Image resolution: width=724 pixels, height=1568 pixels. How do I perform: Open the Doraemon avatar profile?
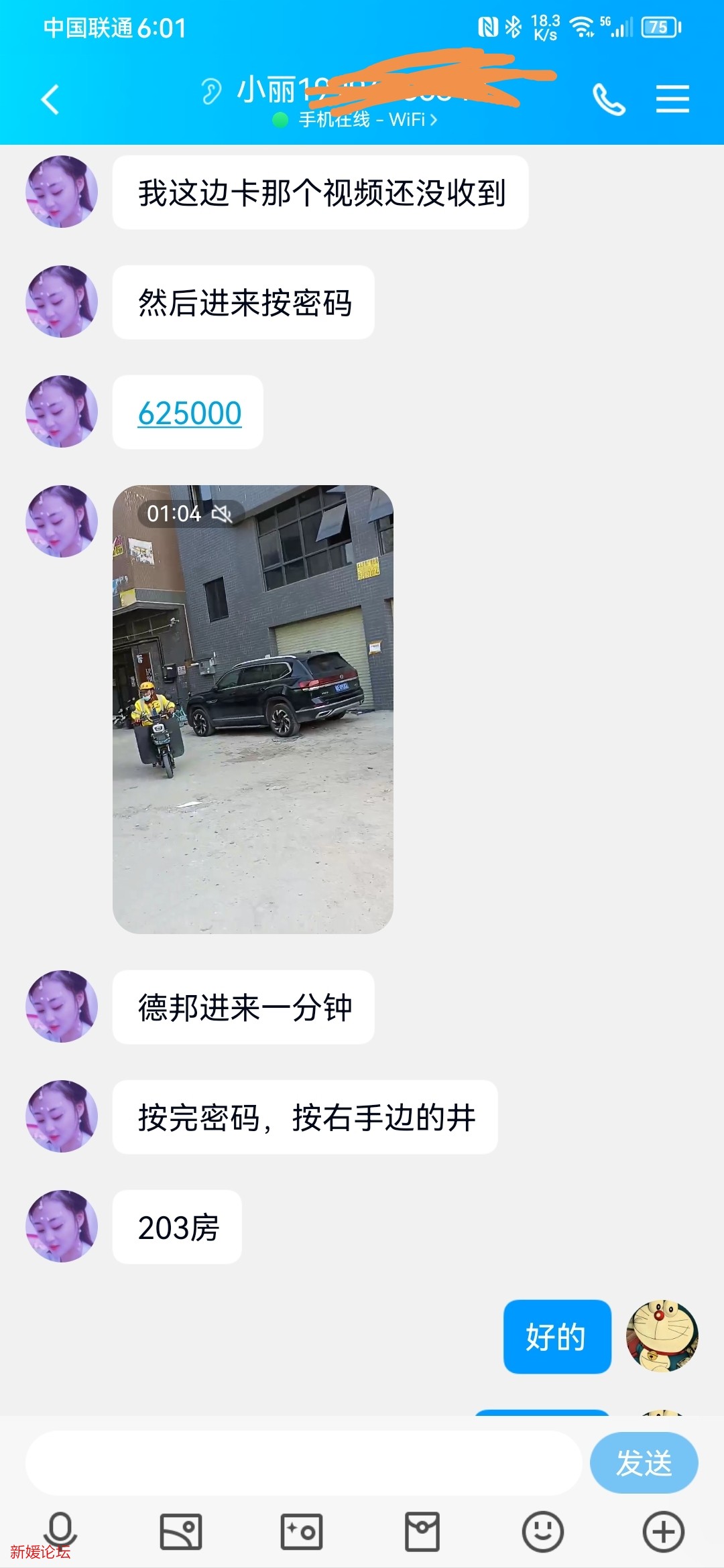[662, 1336]
